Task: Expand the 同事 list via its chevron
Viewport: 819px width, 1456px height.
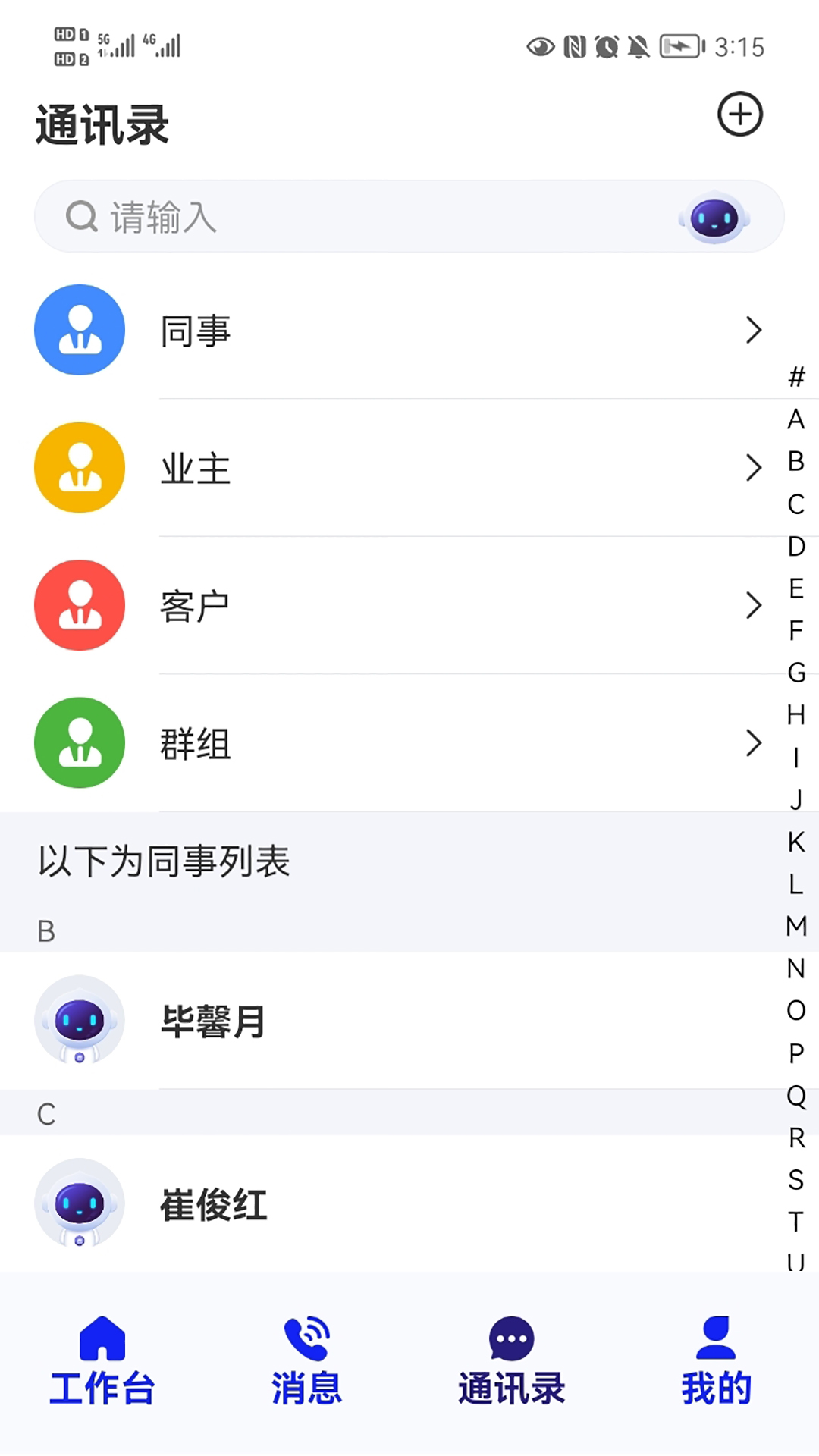Action: 753,329
